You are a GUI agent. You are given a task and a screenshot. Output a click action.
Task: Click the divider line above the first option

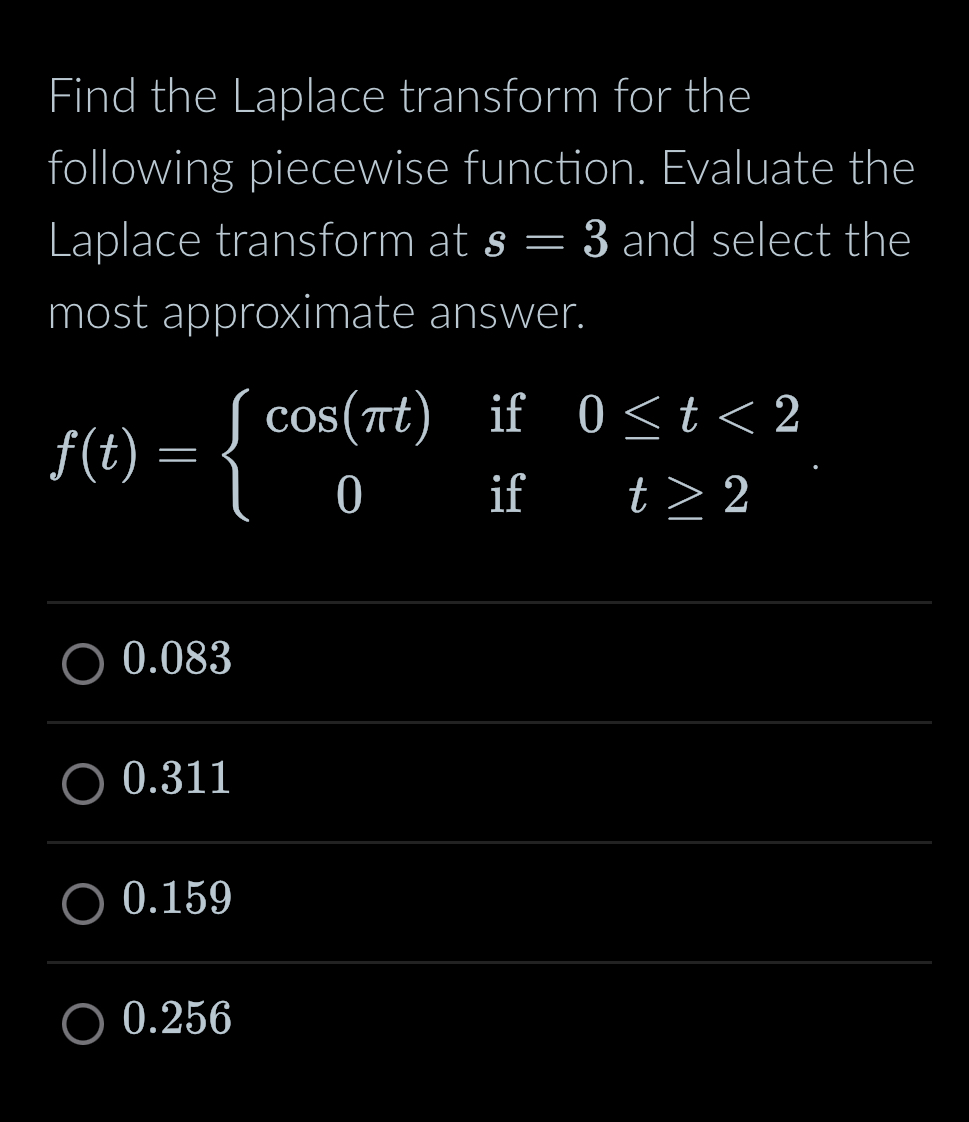[489, 602]
